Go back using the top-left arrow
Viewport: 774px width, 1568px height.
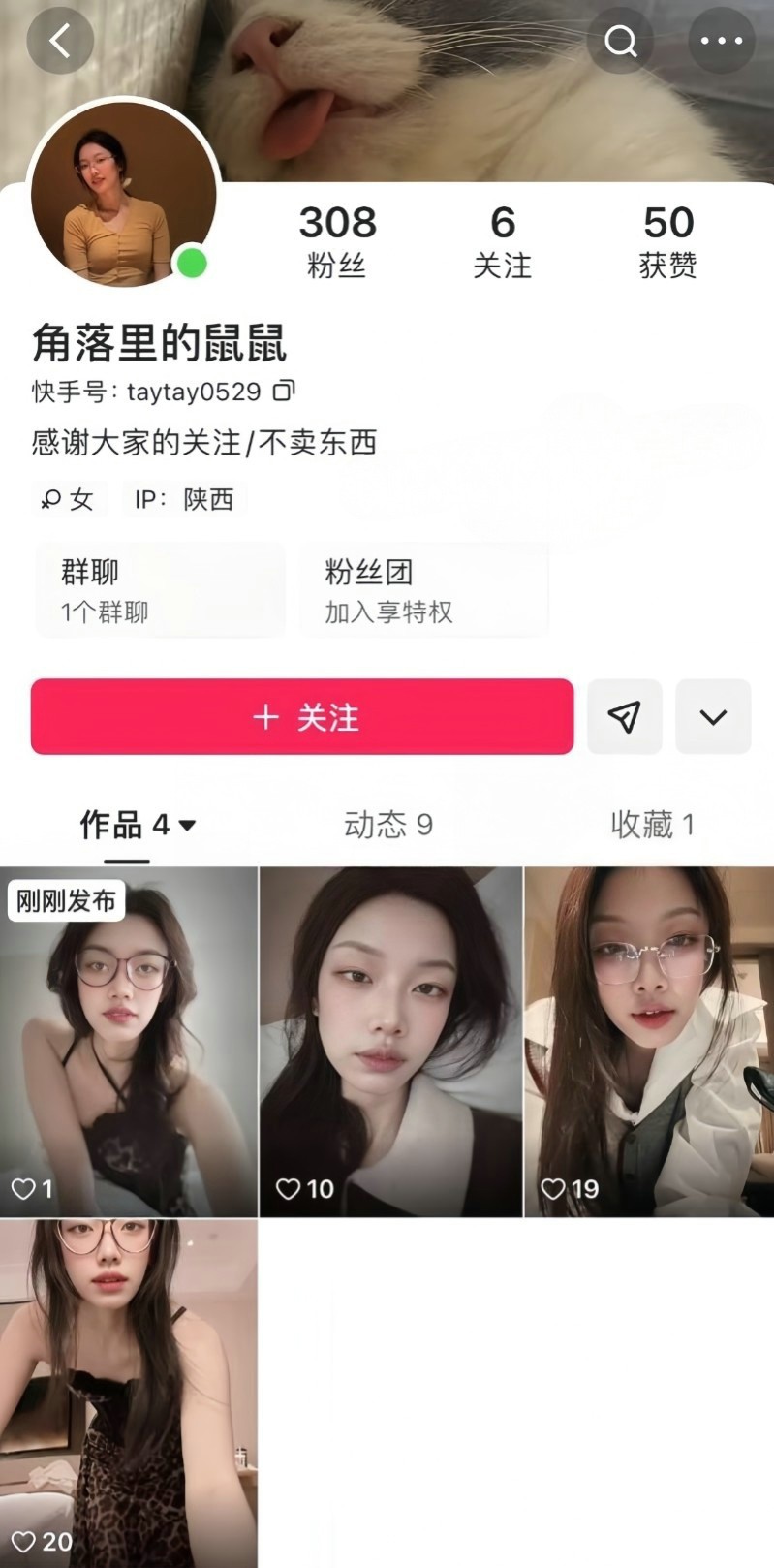[x=60, y=41]
